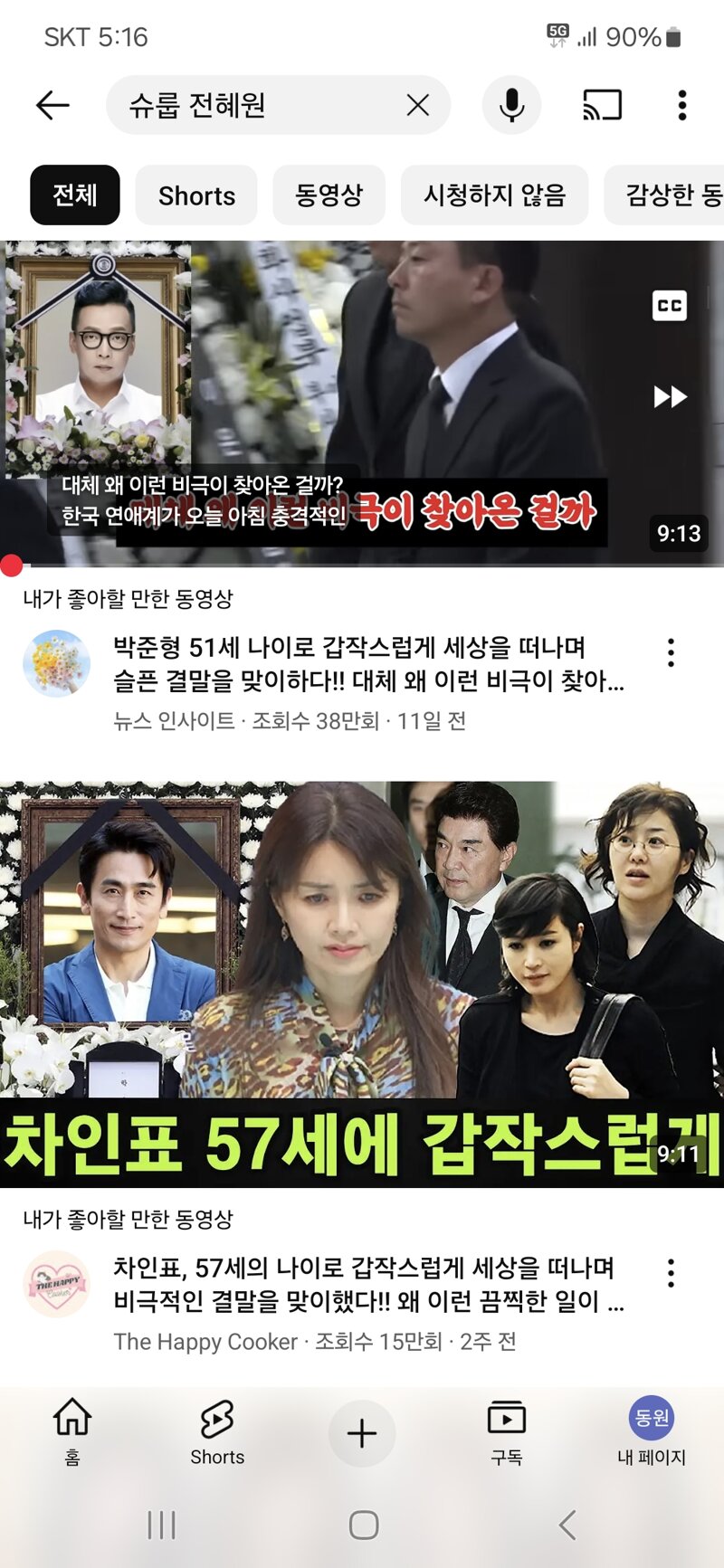
Task: Open the 박준형 51세 video title
Action: point(368,663)
